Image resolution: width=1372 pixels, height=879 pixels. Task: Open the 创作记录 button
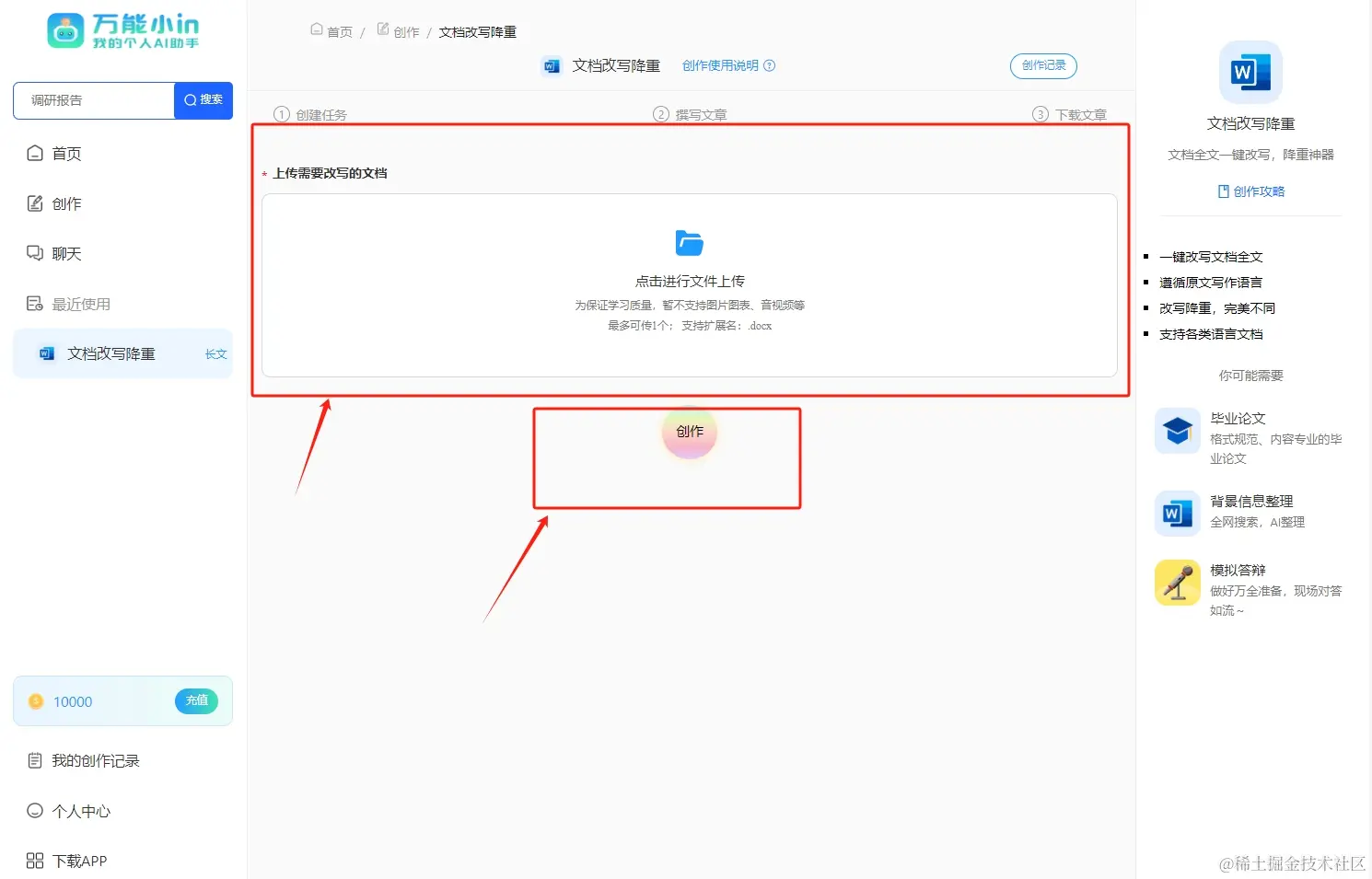pos(1043,65)
